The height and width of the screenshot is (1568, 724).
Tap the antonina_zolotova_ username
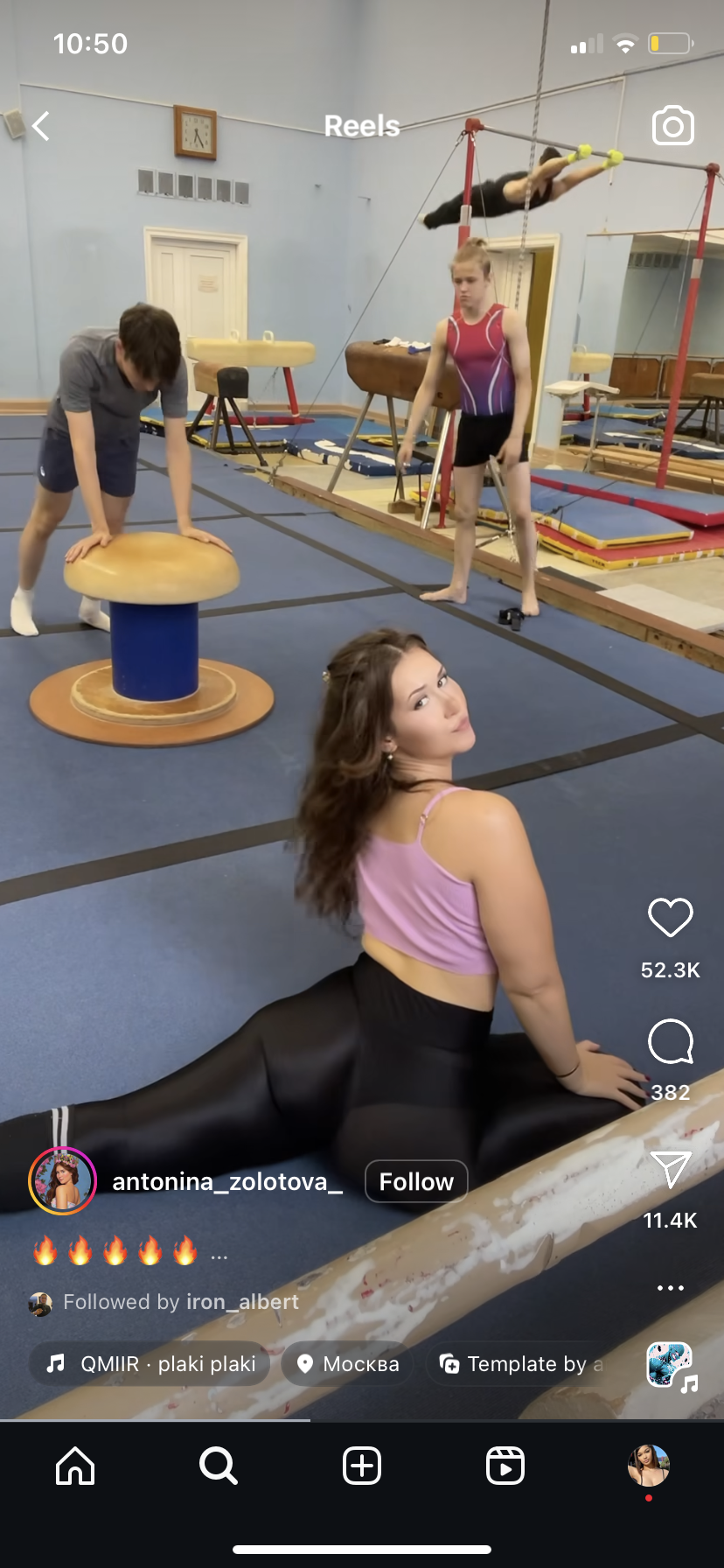pos(227,1181)
